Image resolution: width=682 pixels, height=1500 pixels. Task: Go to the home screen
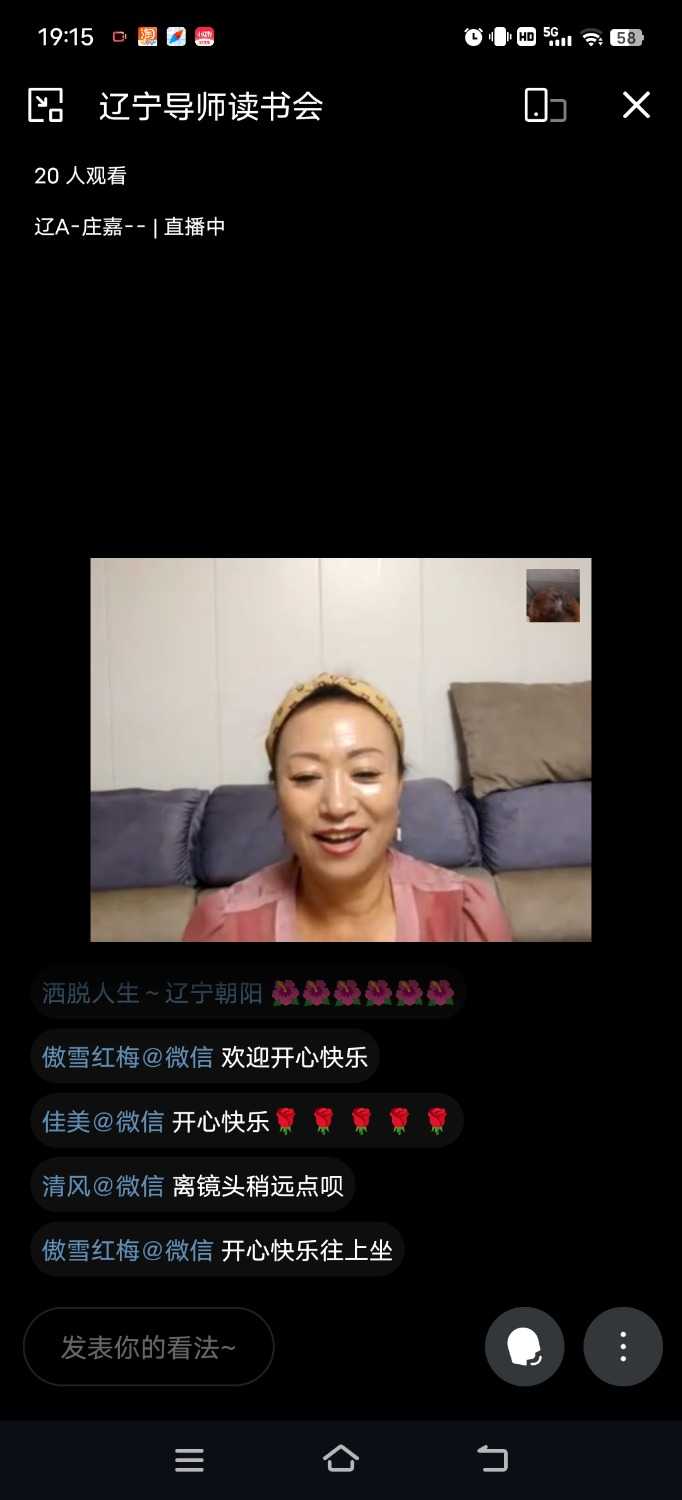pyautogui.click(x=341, y=1459)
